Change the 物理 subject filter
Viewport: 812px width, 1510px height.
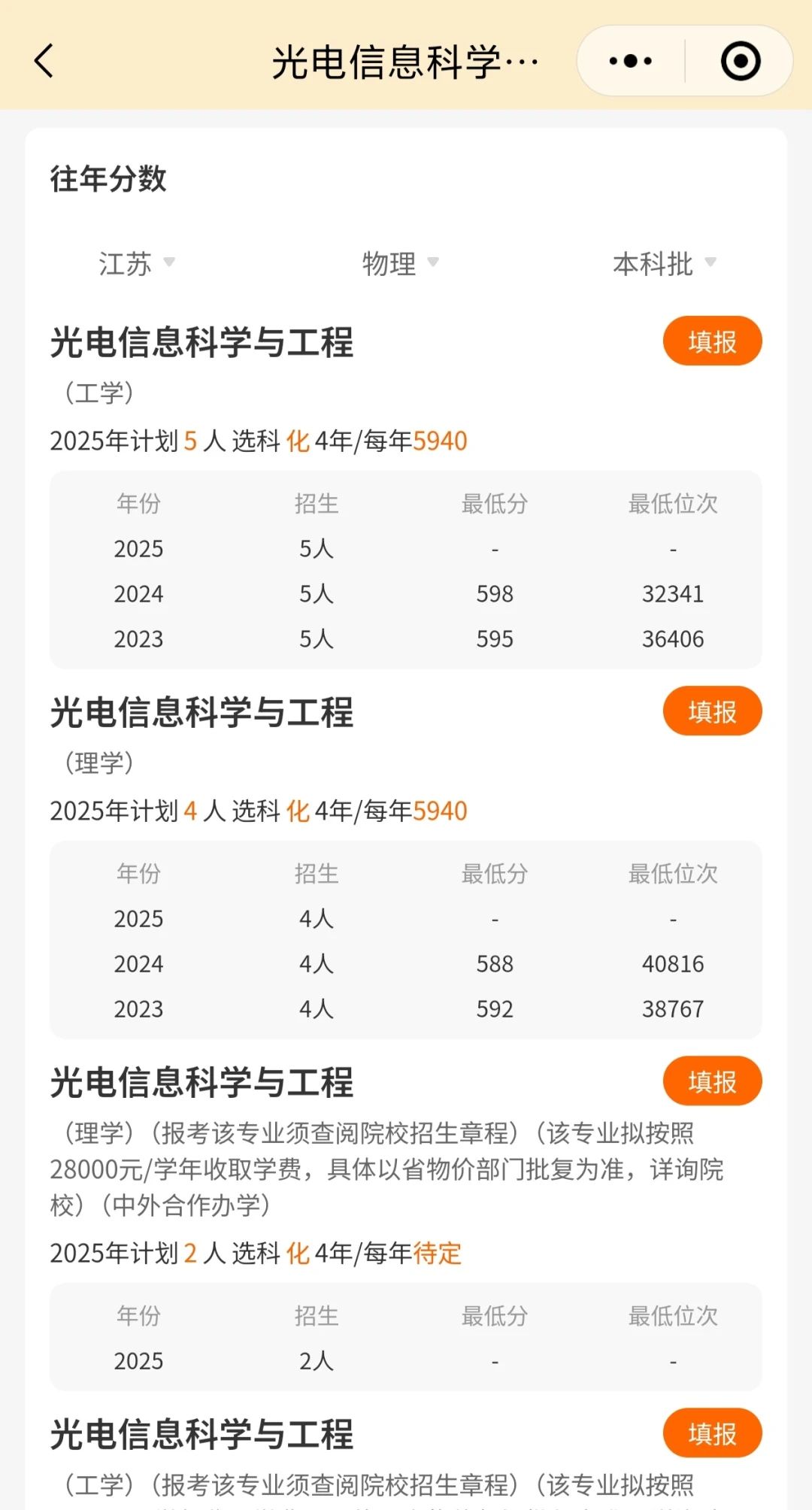click(x=400, y=263)
